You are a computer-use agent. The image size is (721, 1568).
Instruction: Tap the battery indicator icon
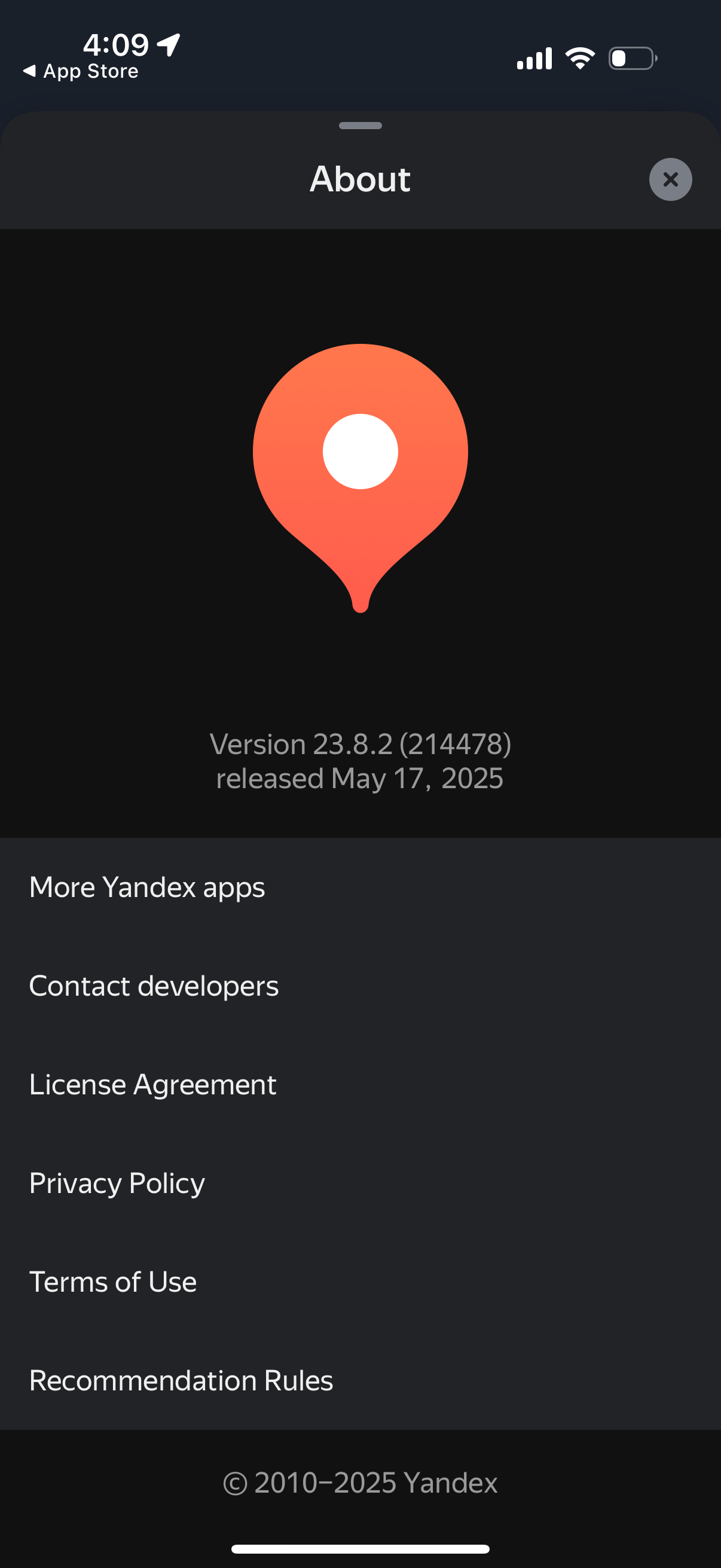point(631,57)
